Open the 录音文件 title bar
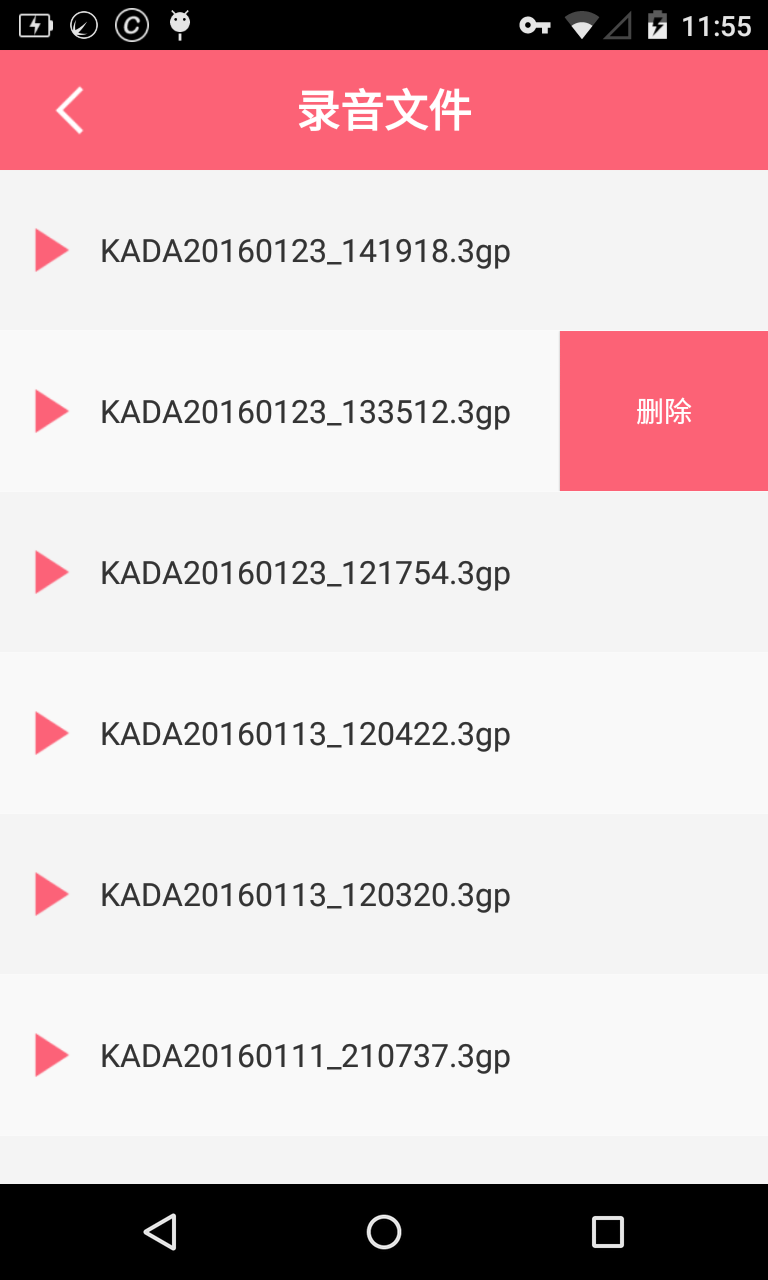Viewport: 768px width, 1280px height. point(384,110)
